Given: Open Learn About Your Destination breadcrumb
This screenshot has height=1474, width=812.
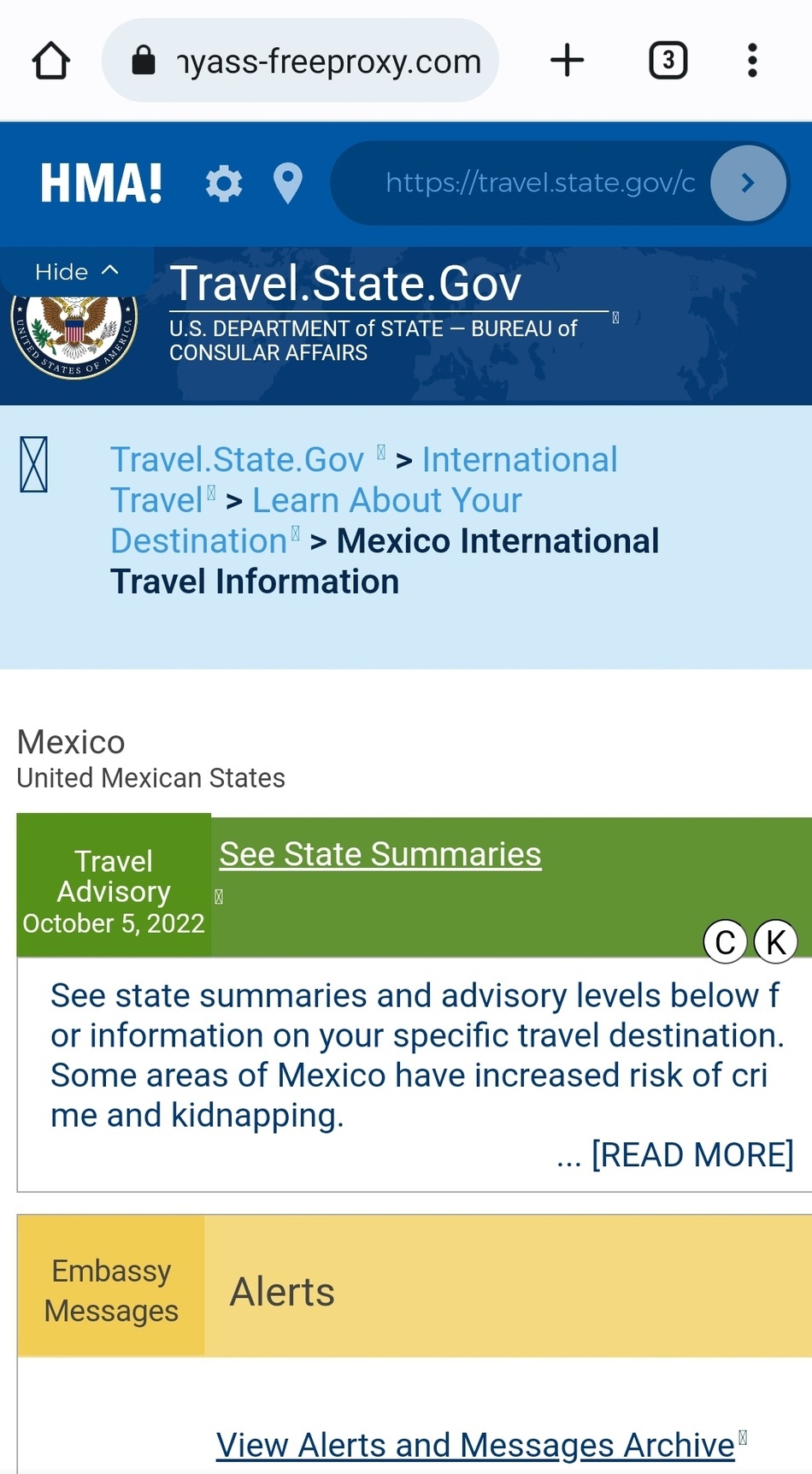Looking at the screenshot, I should point(316,520).
